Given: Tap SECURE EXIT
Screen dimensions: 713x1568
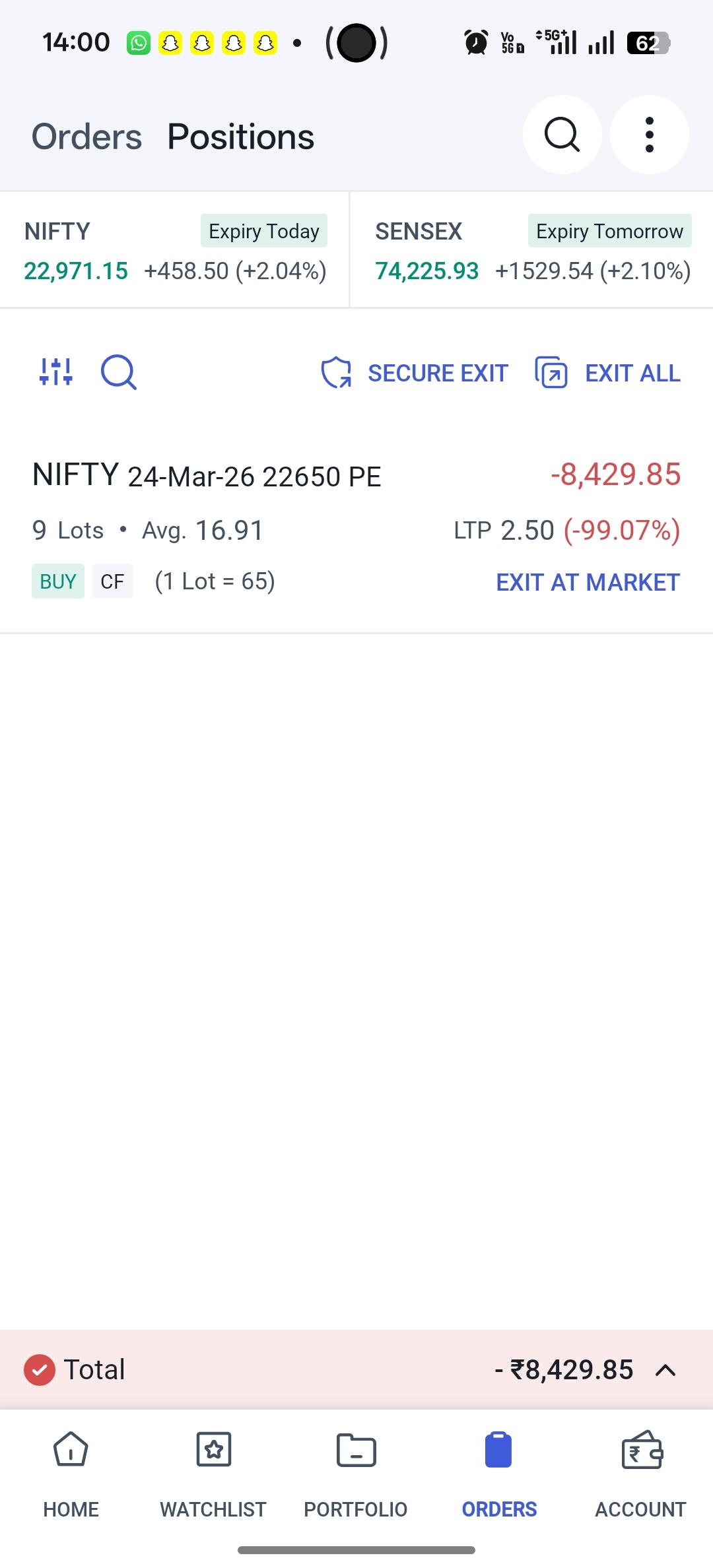Looking at the screenshot, I should tap(415, 373).
